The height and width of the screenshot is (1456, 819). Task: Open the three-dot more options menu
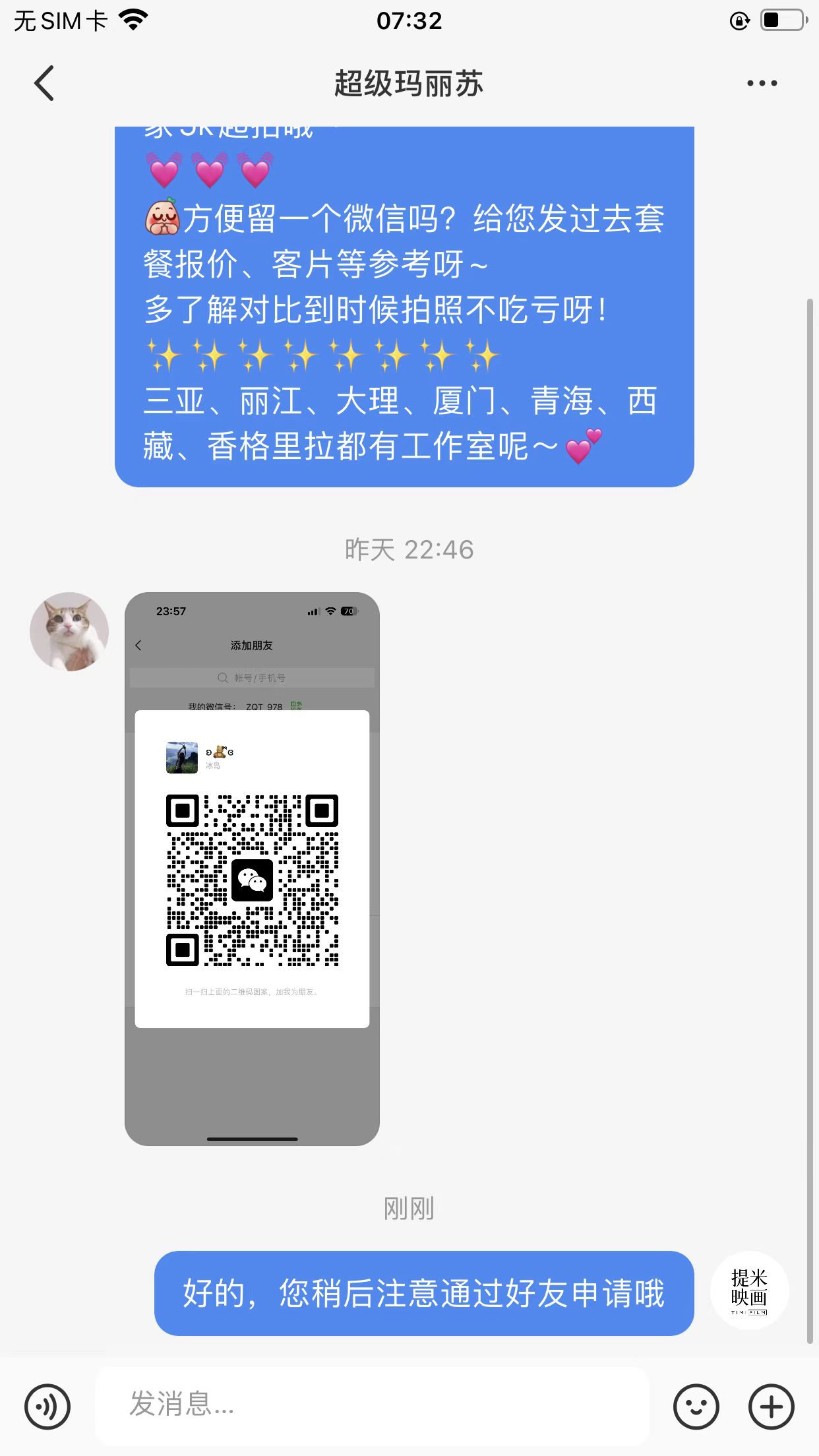(x=762, y=83)
